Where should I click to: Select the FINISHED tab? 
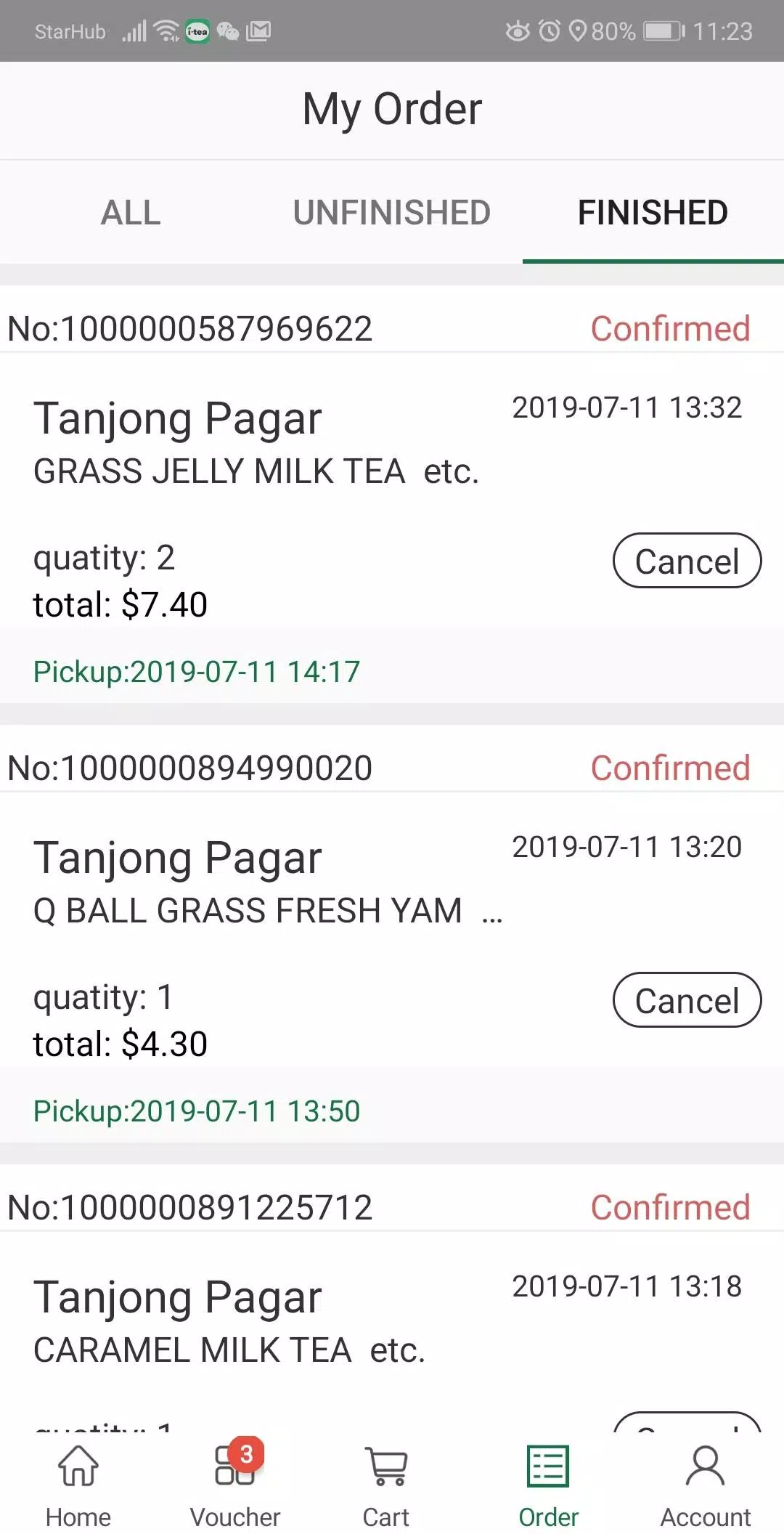[x=653, y=213]
